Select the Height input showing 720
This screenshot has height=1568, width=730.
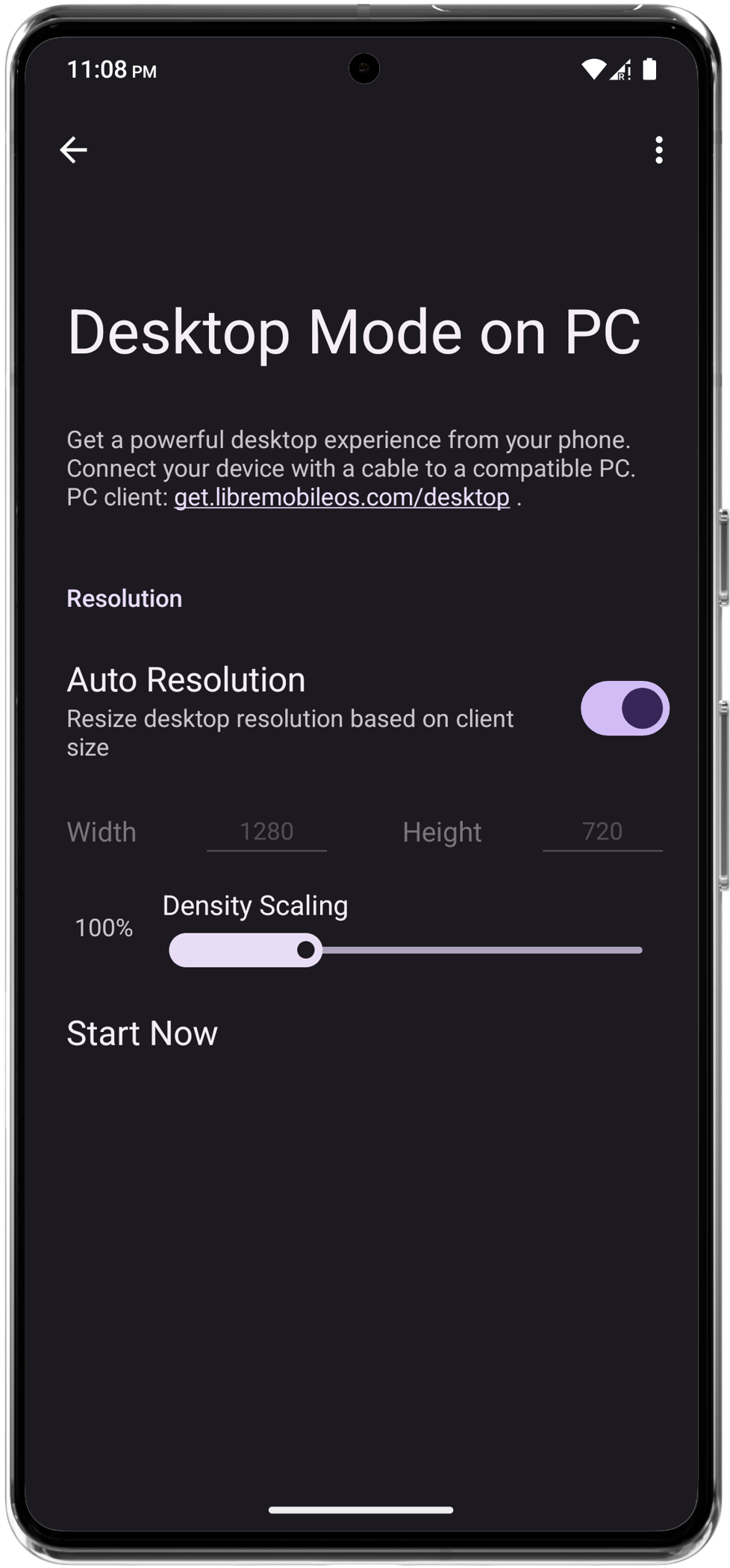(x=603, y=831)
